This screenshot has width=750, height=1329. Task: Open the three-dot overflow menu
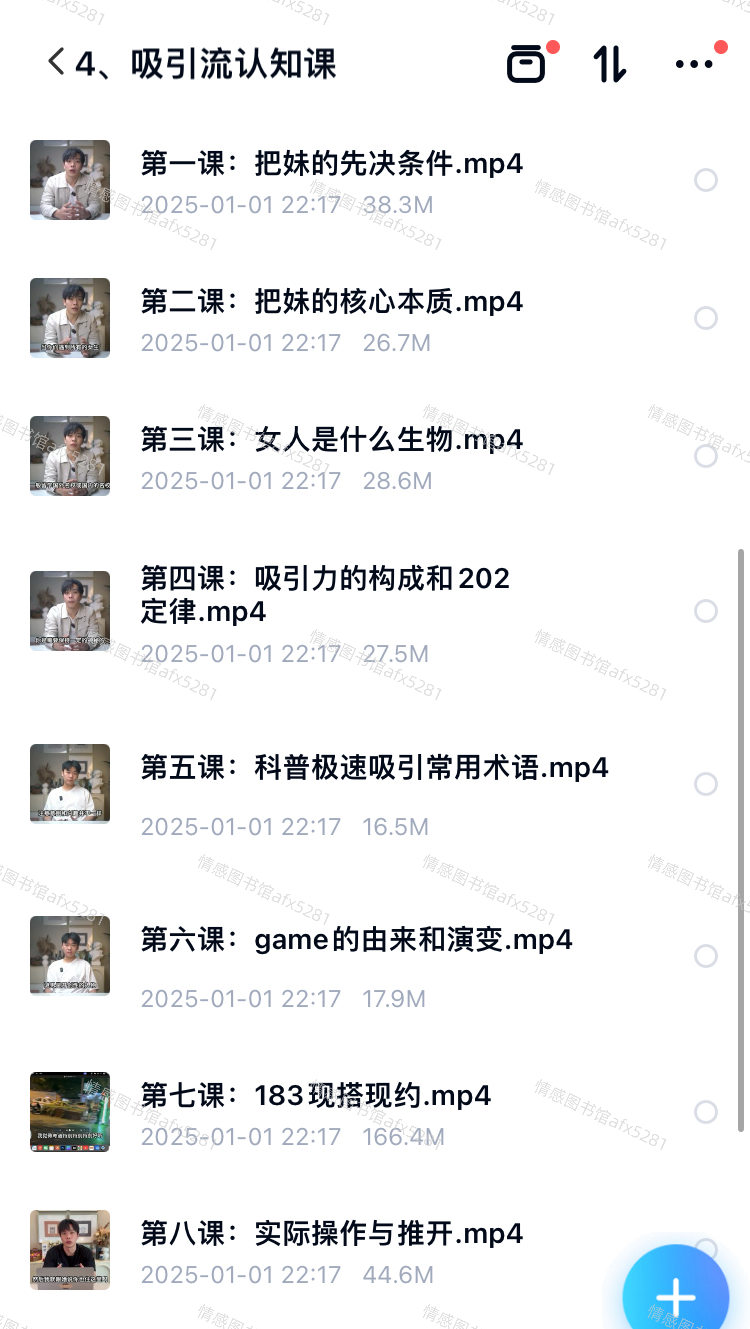click(694, 64)
